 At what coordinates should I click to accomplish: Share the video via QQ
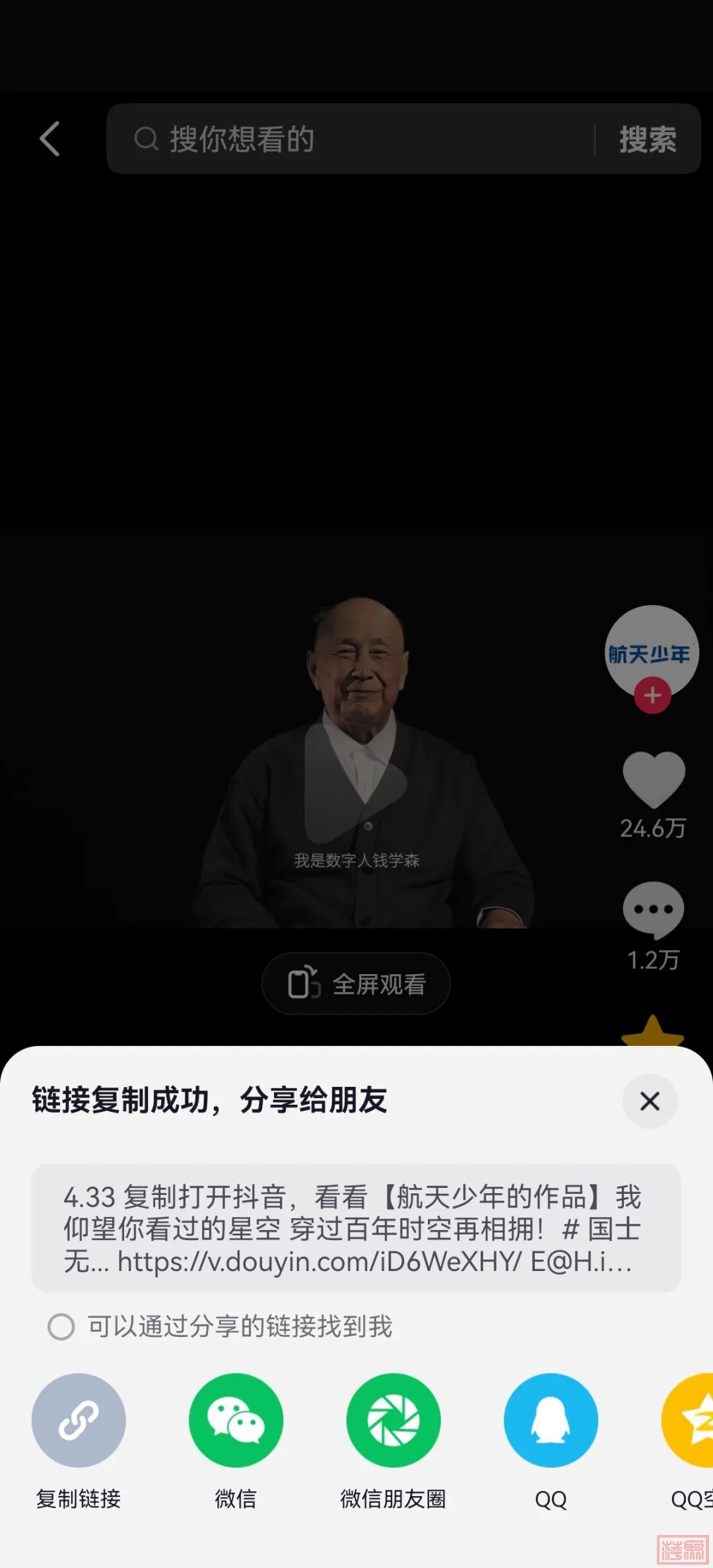coord(551,1420)
